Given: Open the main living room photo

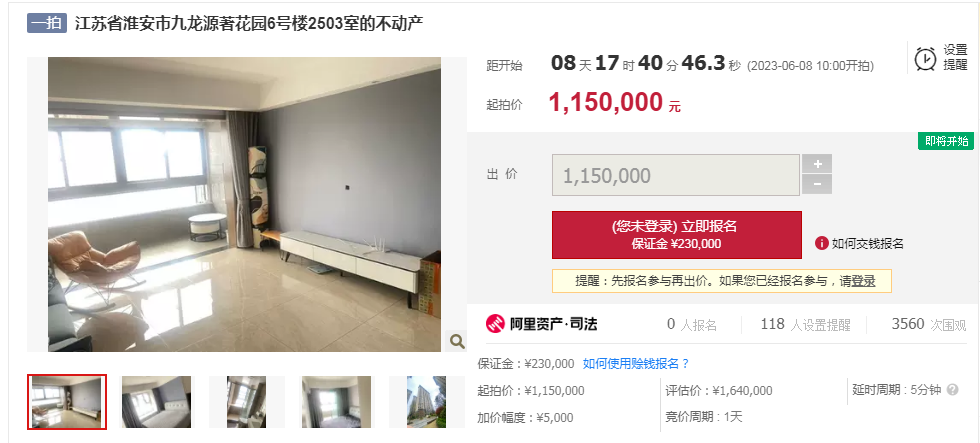Looking at the screenshot, I should [244, 204].
